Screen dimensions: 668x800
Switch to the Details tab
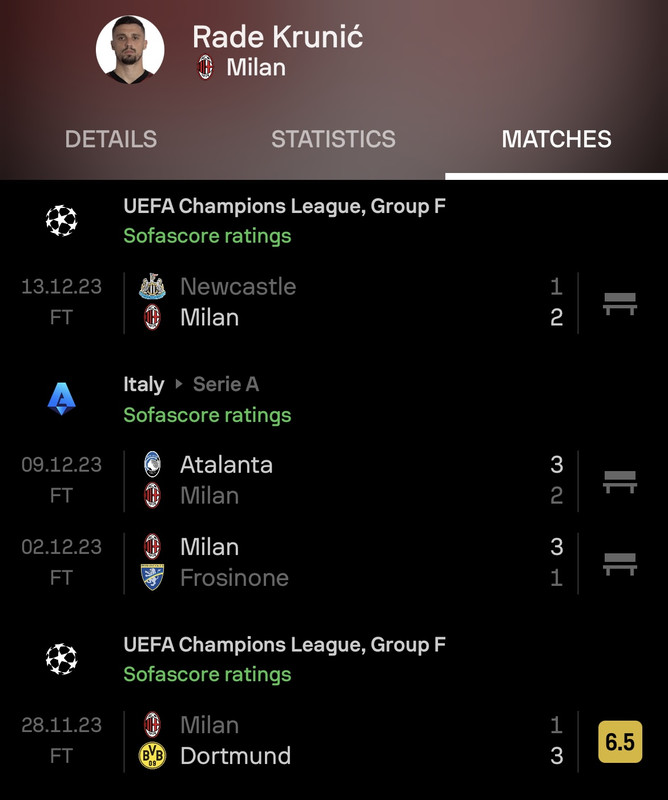click(111, 139)
